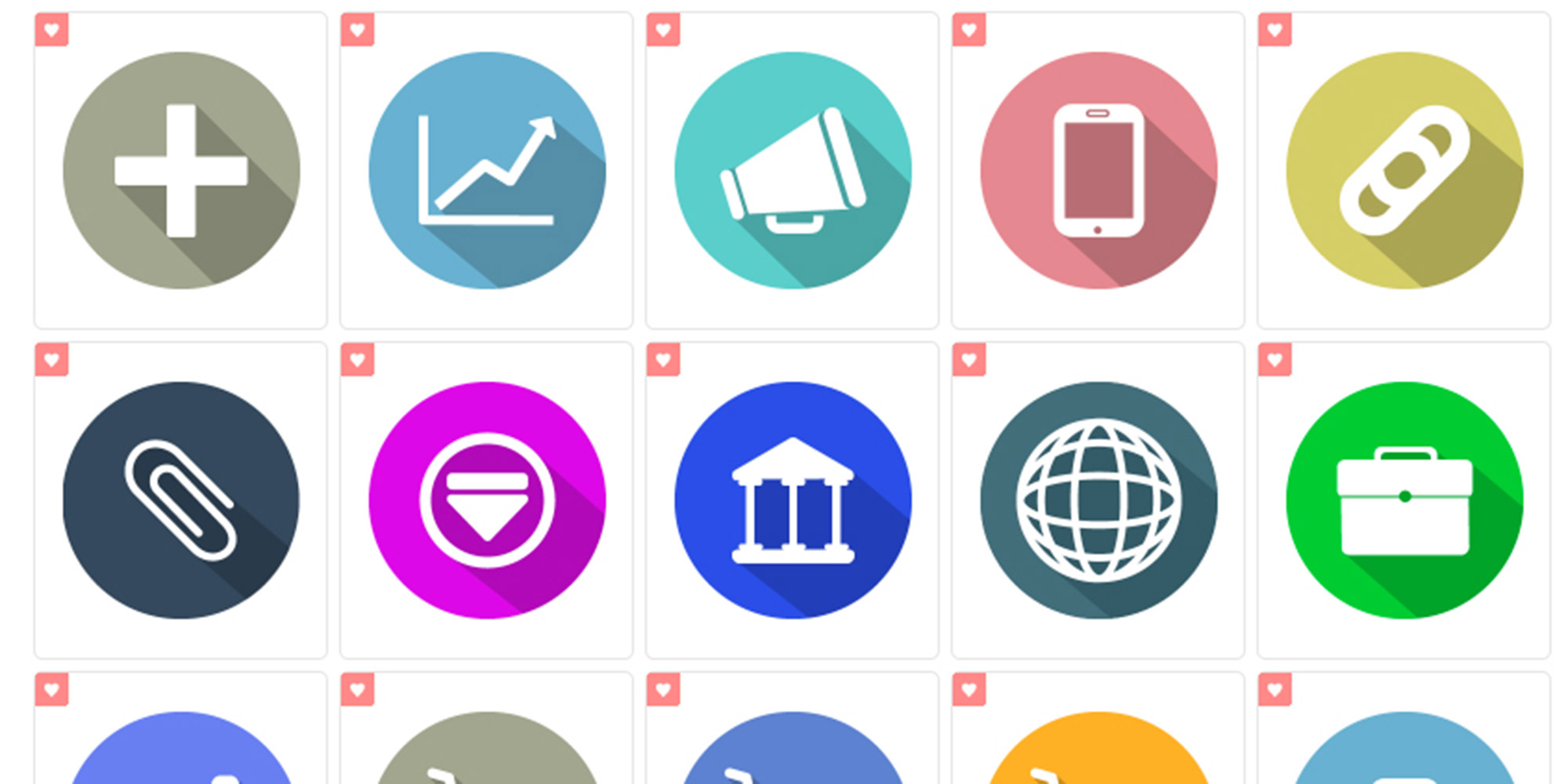Favorite the plus sign icon
The height and width of the screenshot is (784, 1568).
[52, 31]
